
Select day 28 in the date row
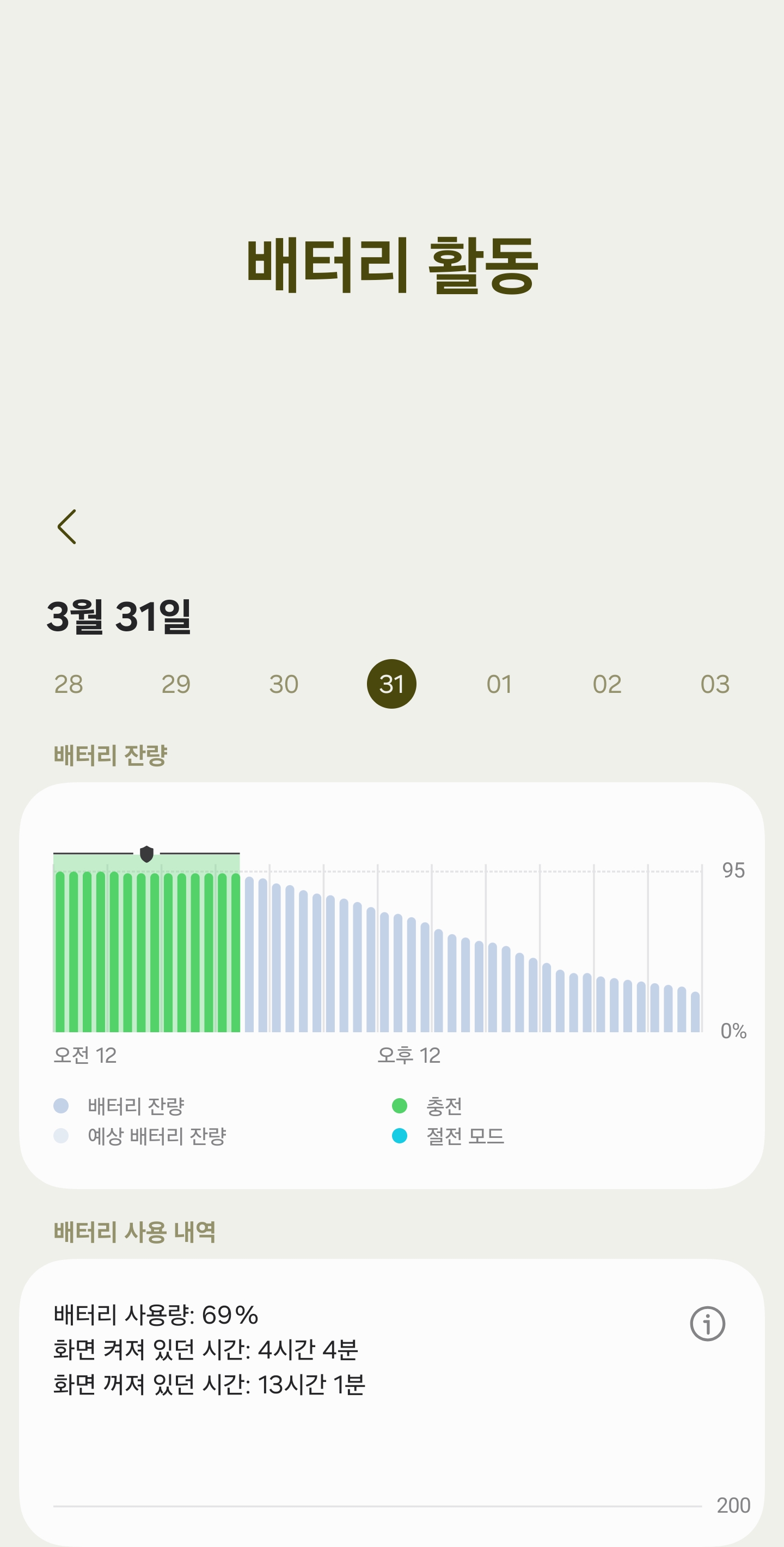69,684
